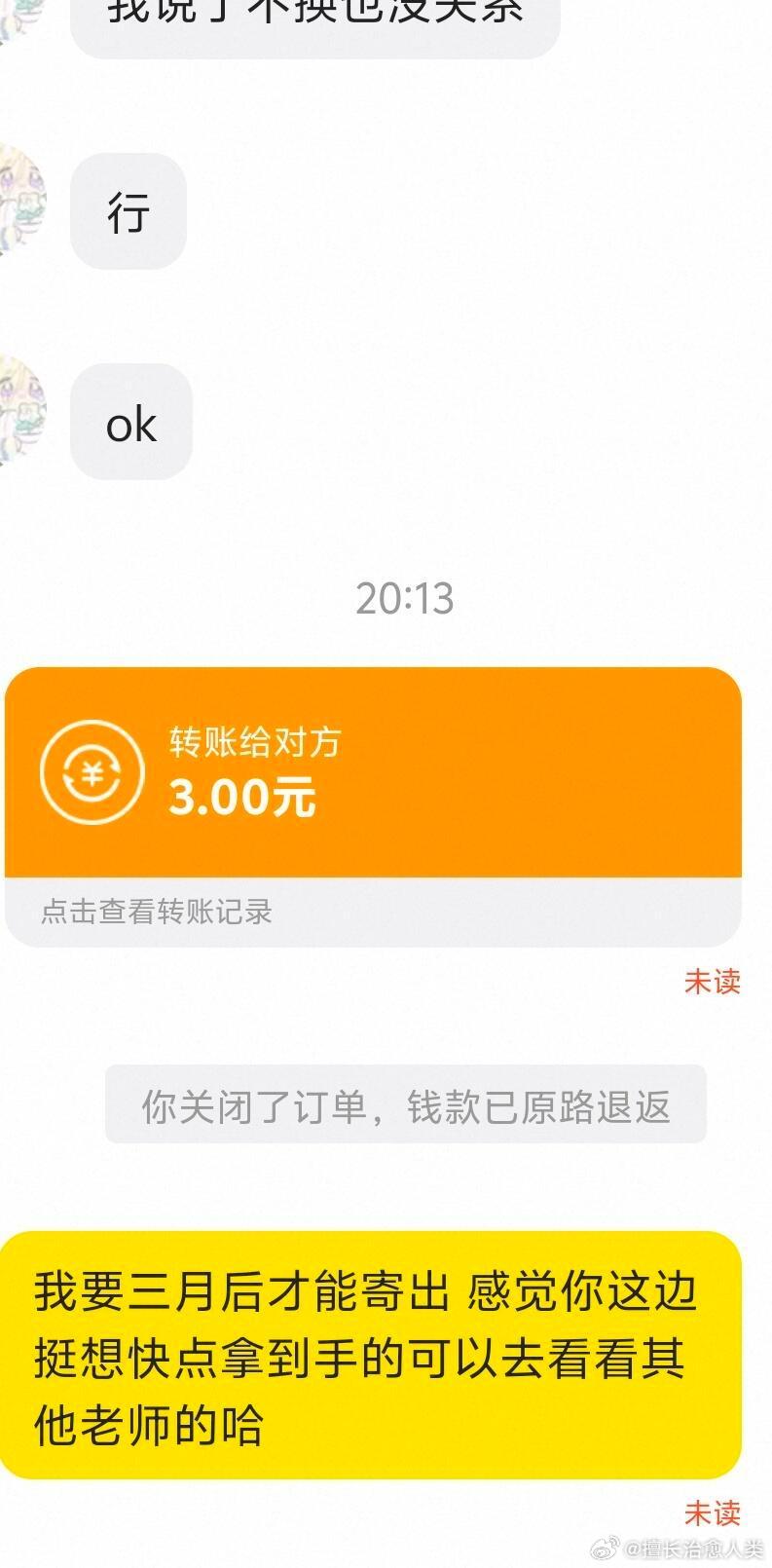Tap the avatar beside the 'ok' message
Screen dimensions: 772x1568
[x=19, y=409]
